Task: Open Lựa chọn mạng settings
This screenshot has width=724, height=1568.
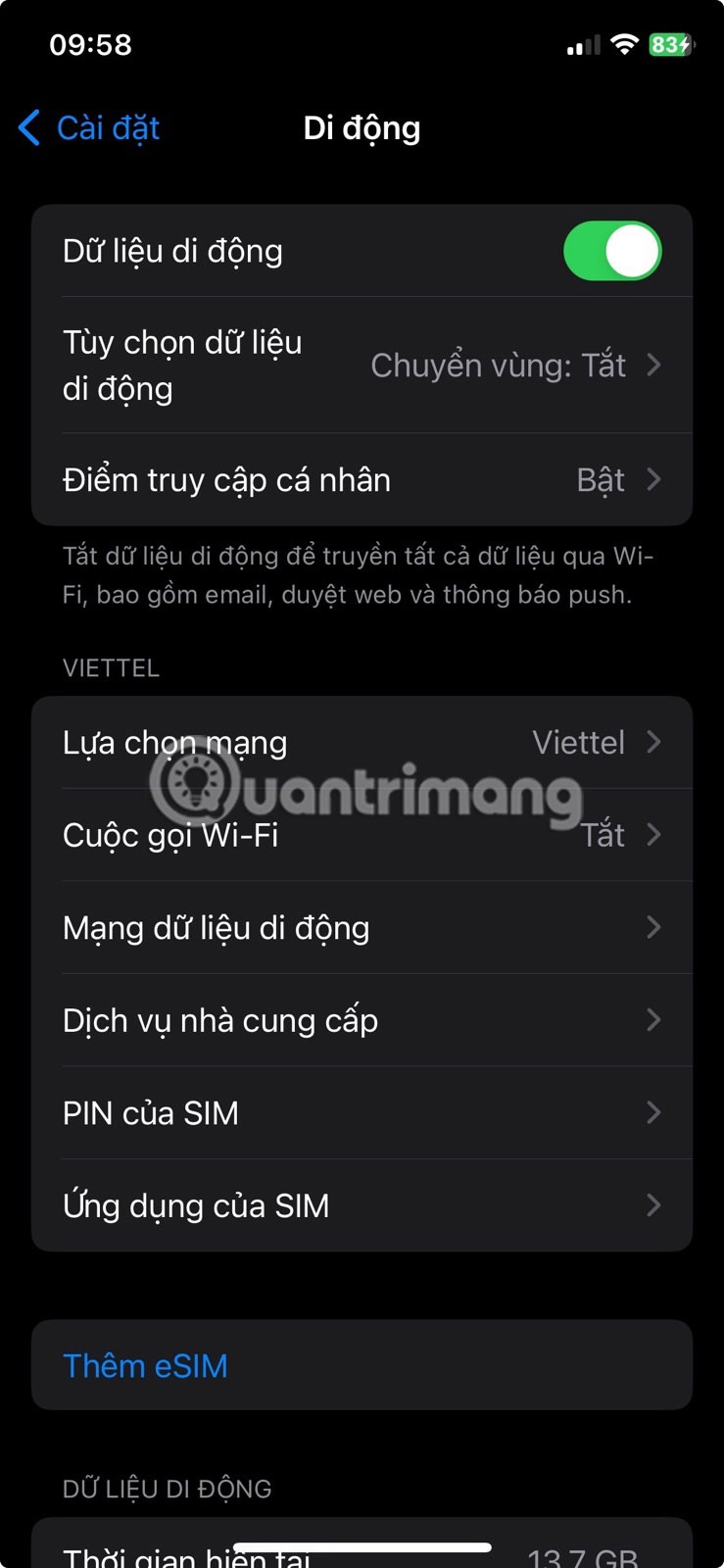Action: click(x=362, y=743)
